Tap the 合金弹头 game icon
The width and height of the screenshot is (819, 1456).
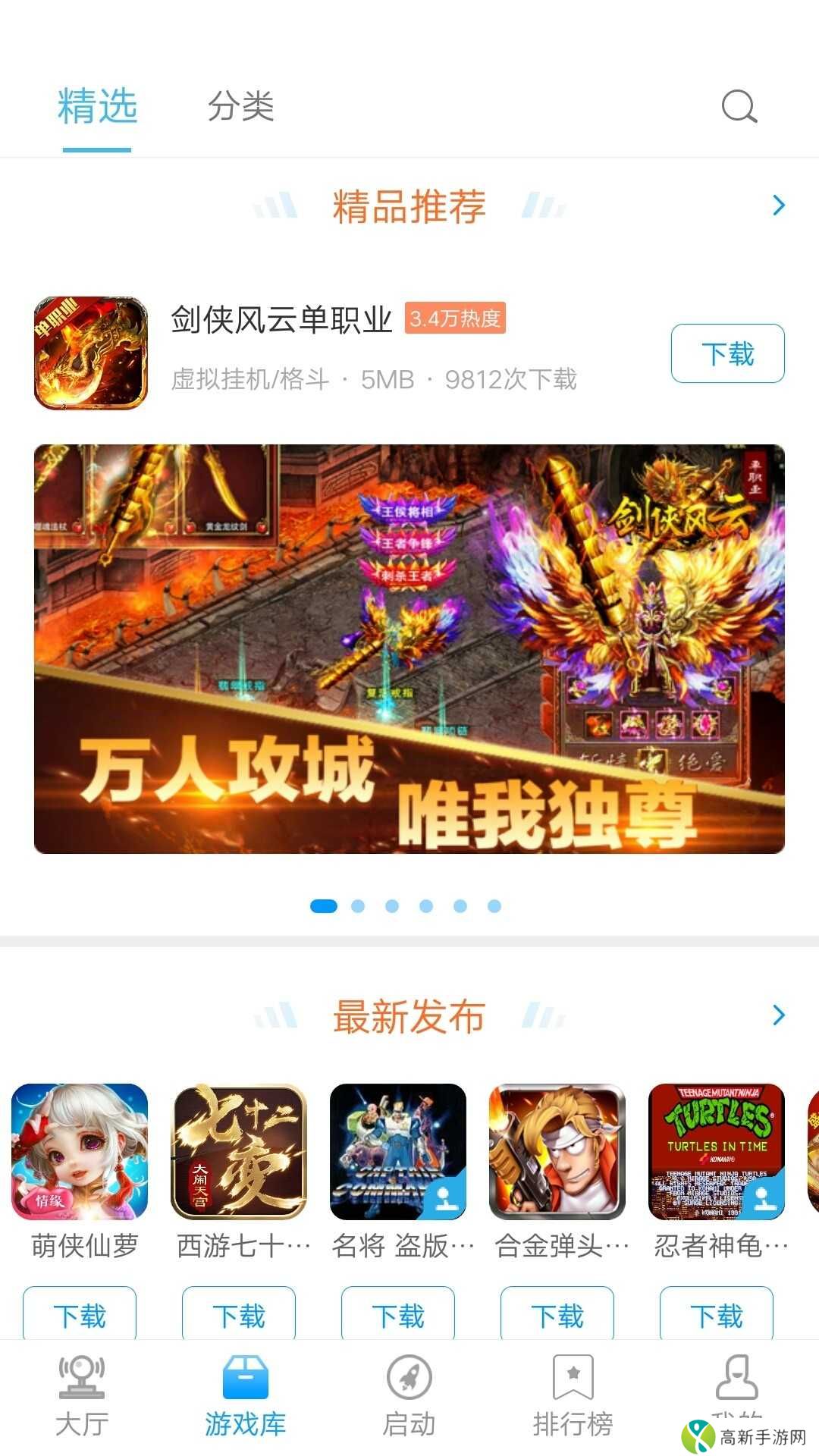pyautogui.click(x=557, y=1153)
